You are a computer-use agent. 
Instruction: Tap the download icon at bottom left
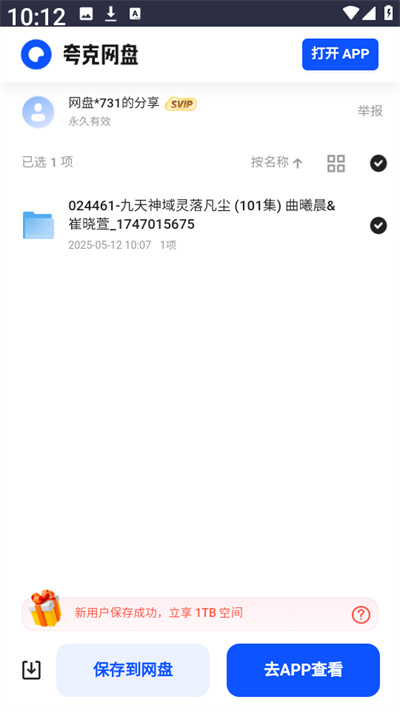point(31,670)
